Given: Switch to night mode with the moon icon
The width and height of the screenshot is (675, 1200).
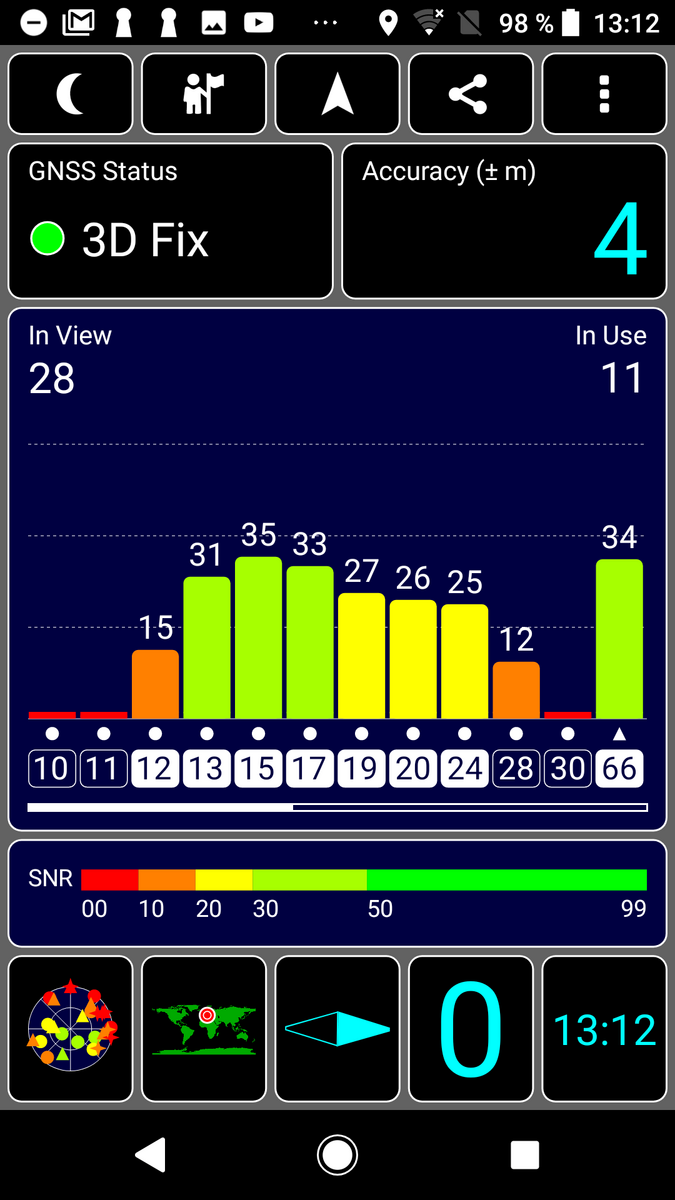Looking at the screenshot, I should [x=71, y=94].
